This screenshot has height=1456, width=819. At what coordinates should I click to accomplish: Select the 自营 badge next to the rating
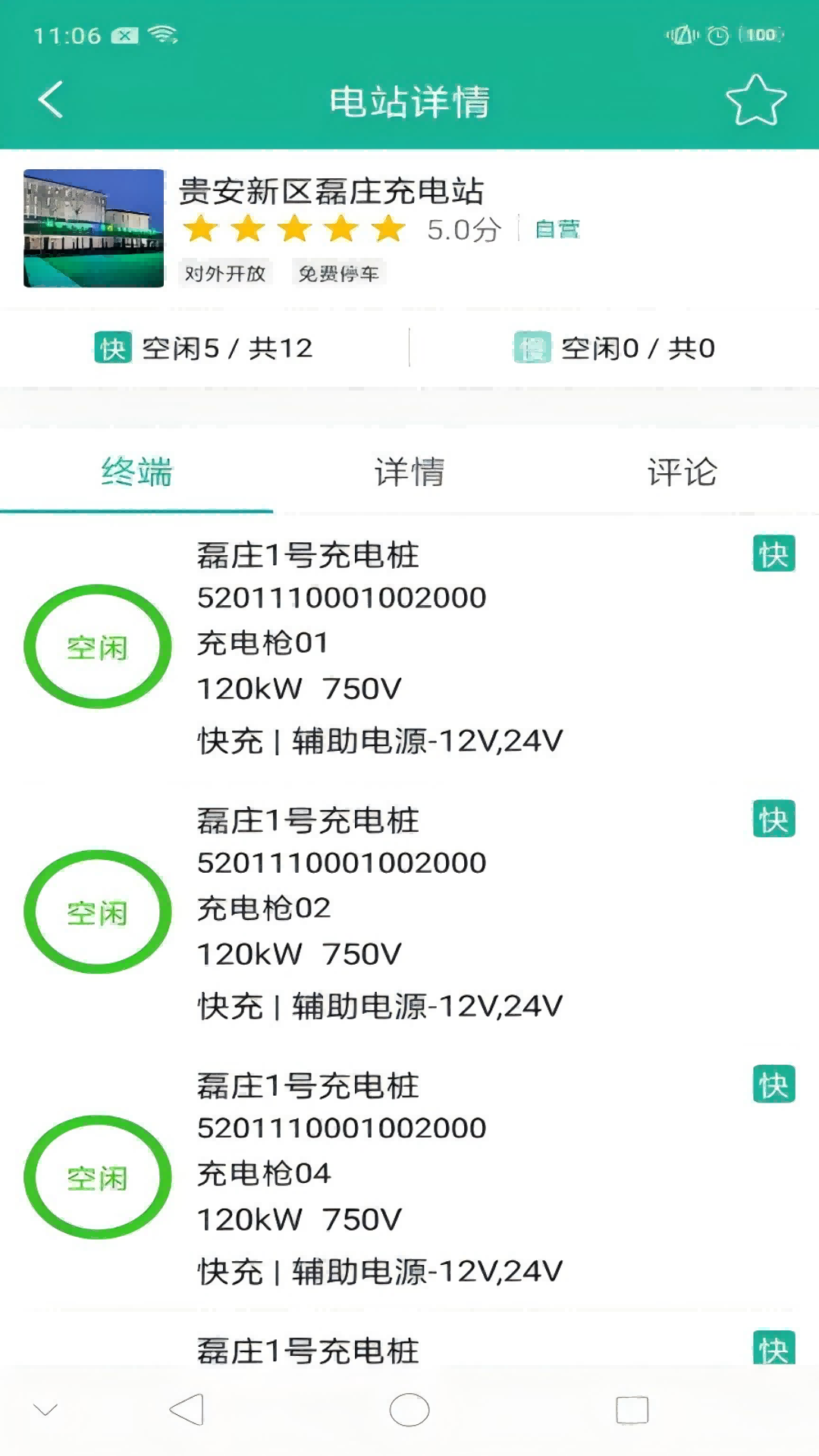[x=556, y=228]
